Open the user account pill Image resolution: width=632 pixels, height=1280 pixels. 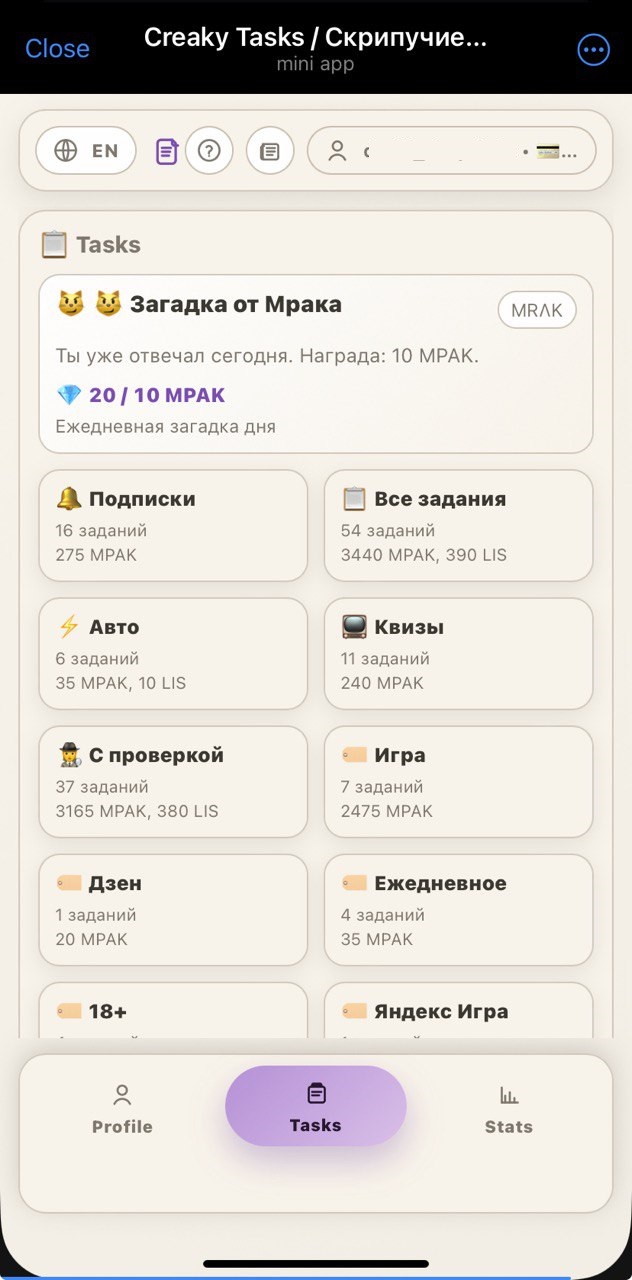451,151
